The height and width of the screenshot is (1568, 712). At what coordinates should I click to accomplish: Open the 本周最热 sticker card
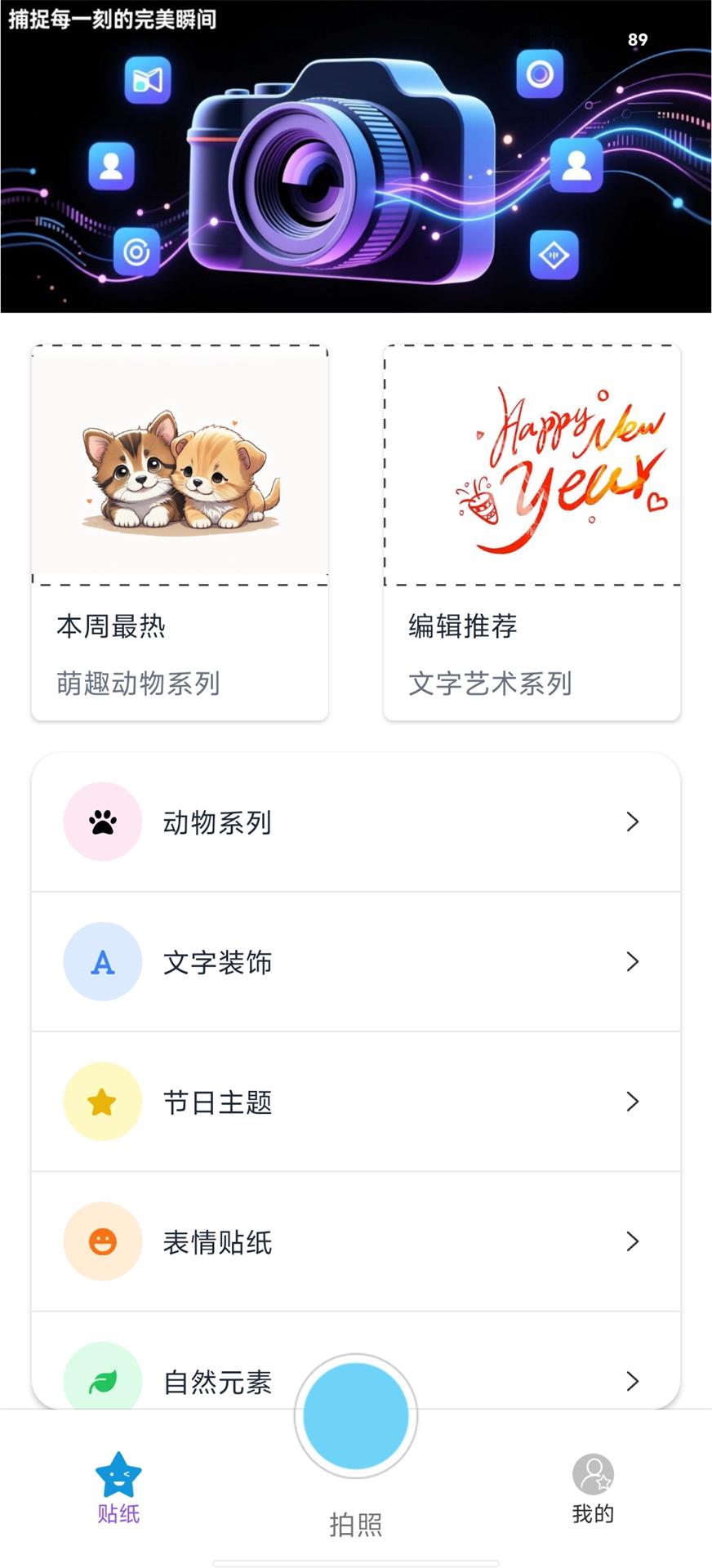click(179, 531)
